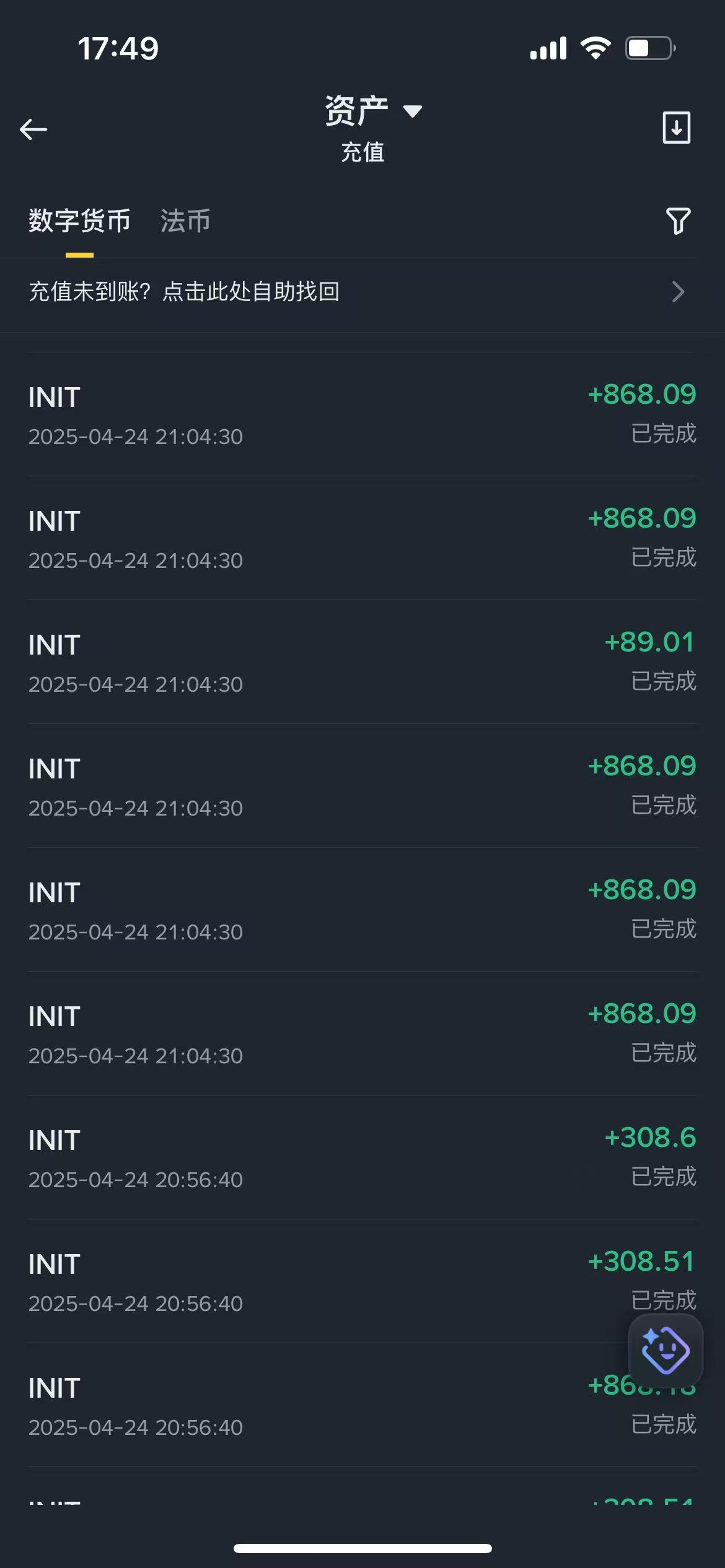Tap the download records icon

pos(676,128)
